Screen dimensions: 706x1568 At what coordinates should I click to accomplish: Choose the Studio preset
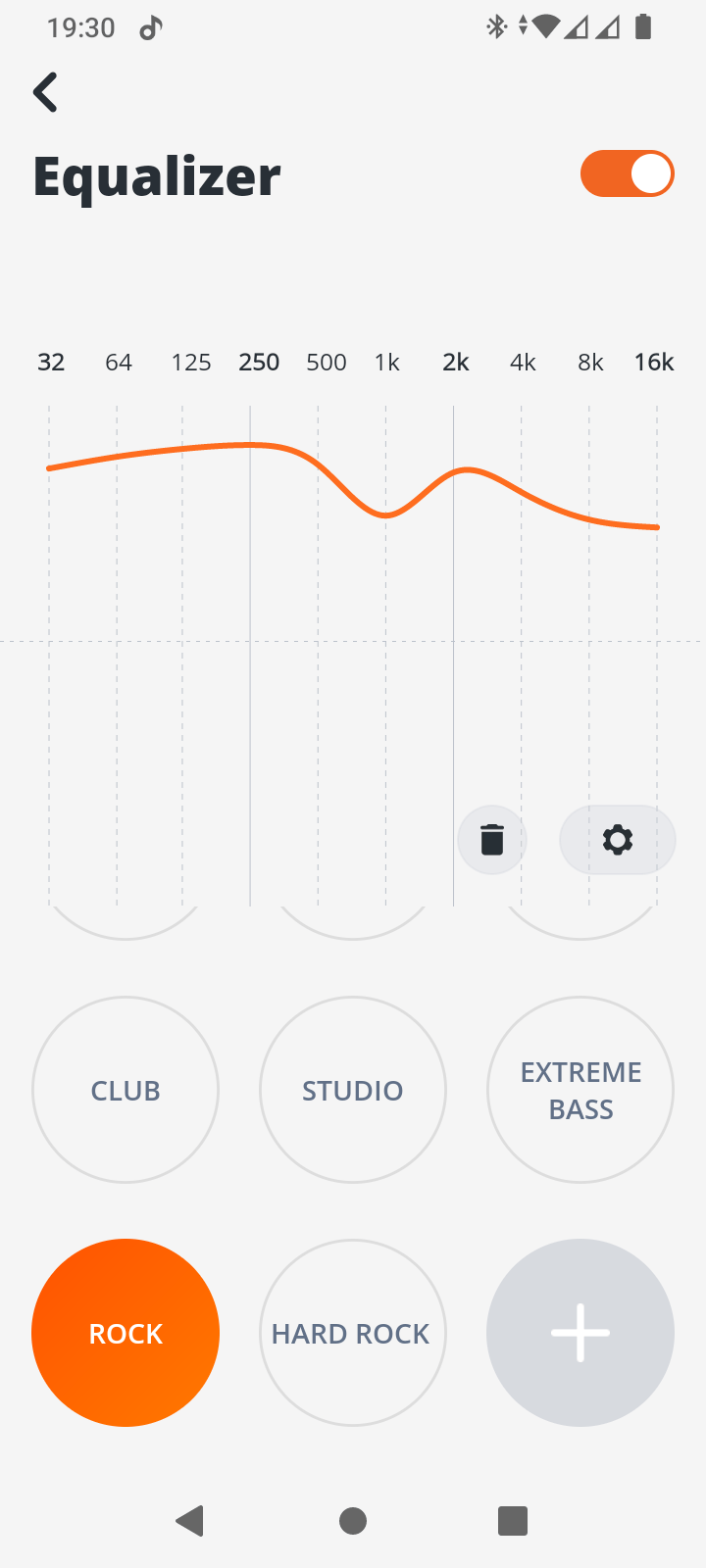pos(353,1090)
